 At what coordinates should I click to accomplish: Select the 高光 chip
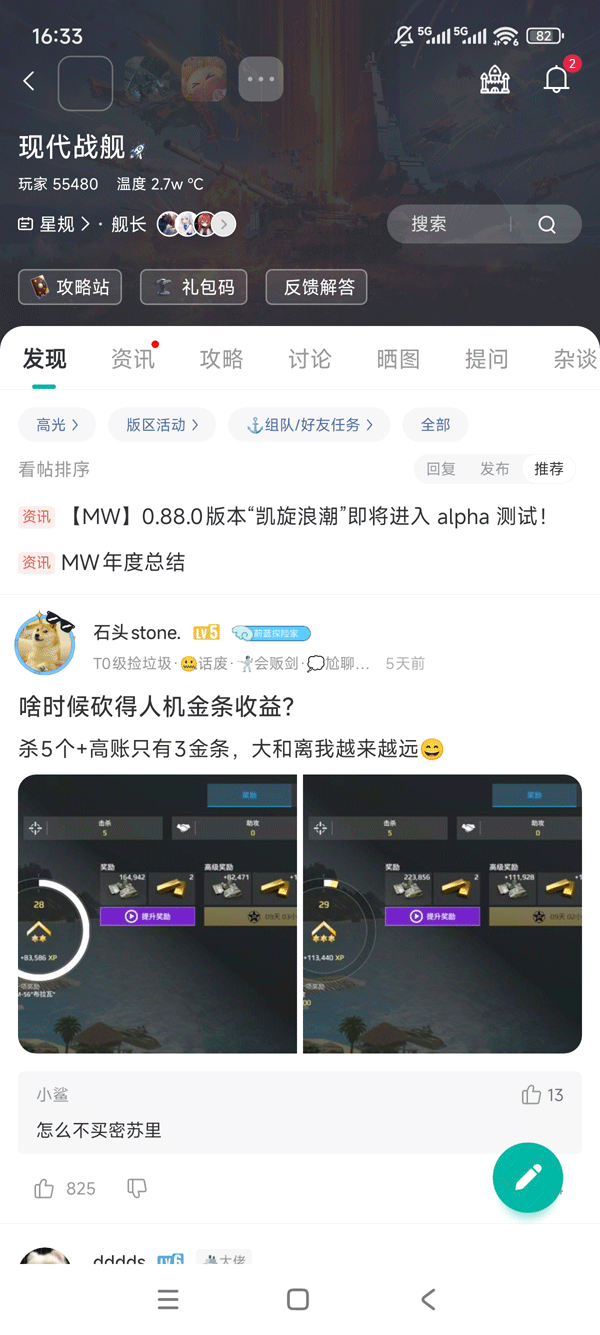pyautogui.click(x=57, y=425)
